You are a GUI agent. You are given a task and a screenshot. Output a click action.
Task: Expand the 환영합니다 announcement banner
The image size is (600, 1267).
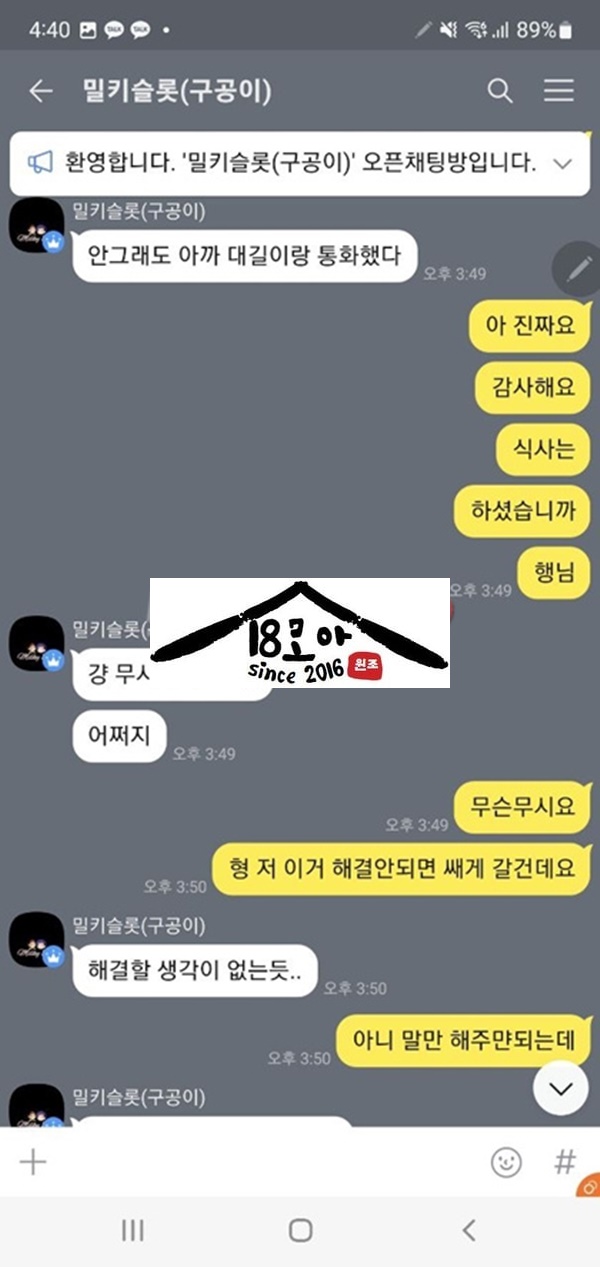coord(562,163)
